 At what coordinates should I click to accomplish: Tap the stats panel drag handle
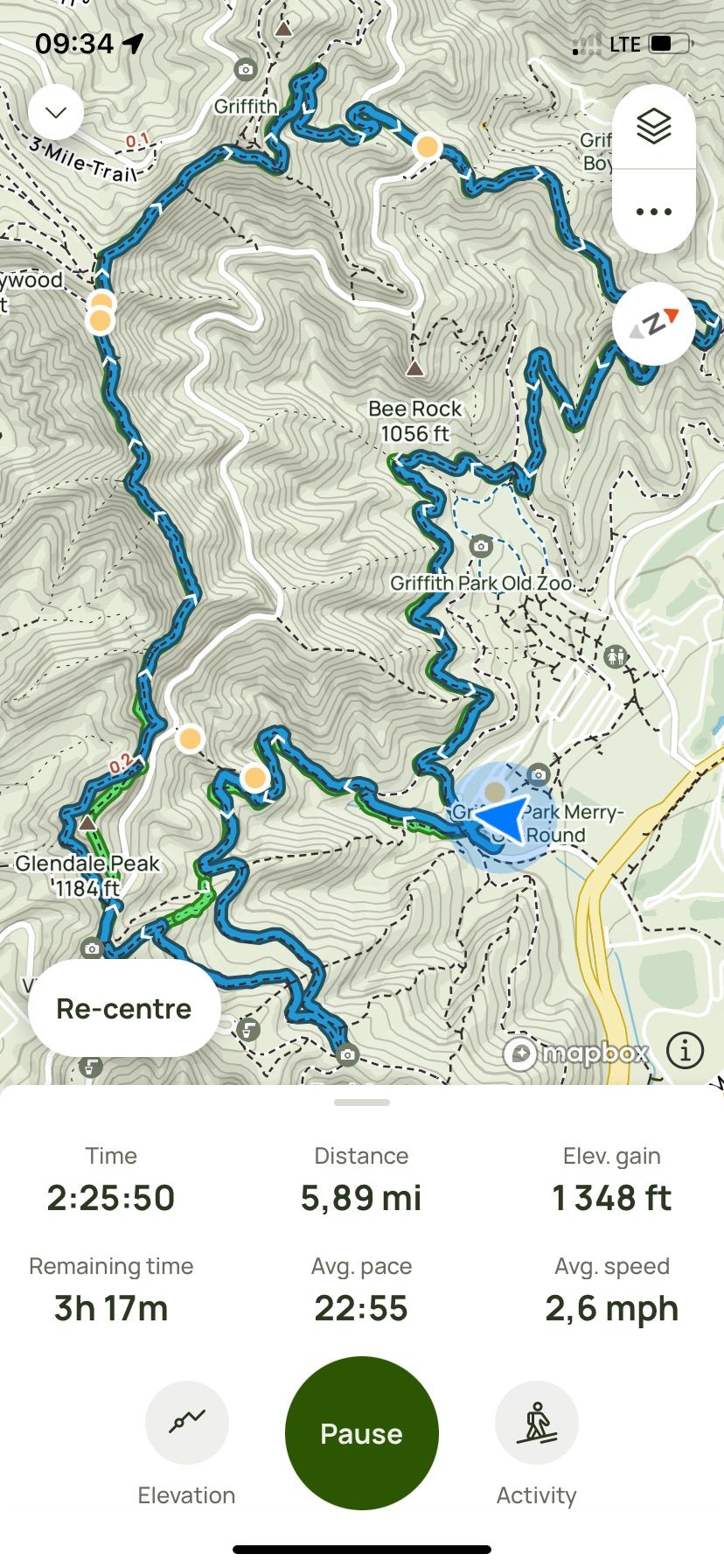tap(361, 1102)
